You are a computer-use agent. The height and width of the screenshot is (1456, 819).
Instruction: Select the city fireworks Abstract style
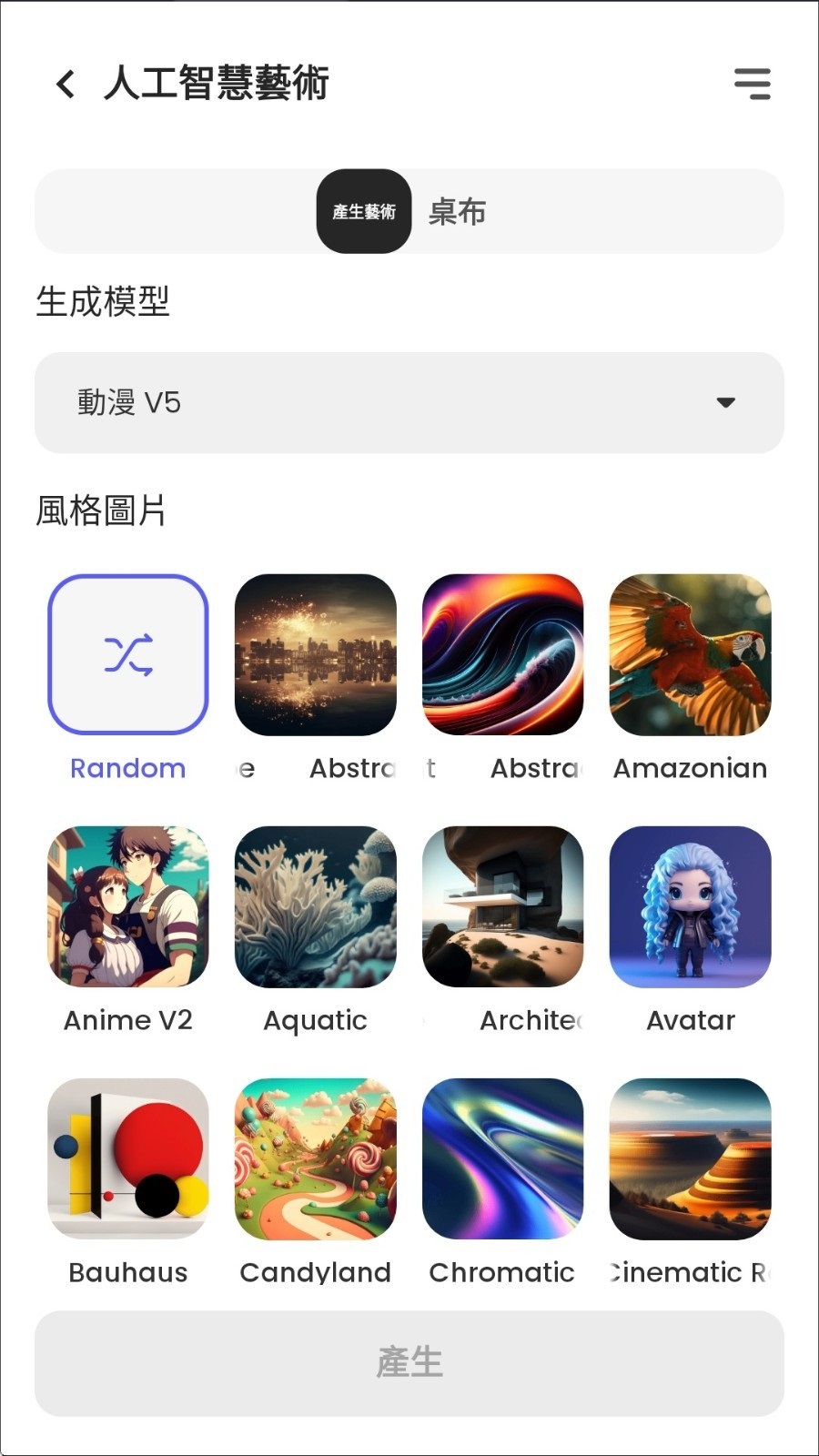tap(315, 654)
